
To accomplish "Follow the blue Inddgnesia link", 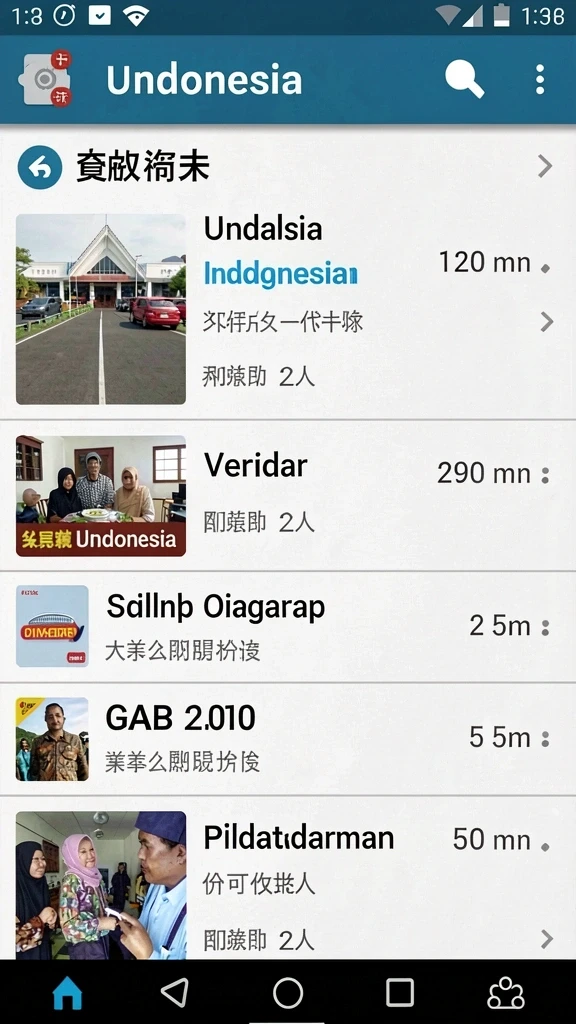I will (280, 274).
